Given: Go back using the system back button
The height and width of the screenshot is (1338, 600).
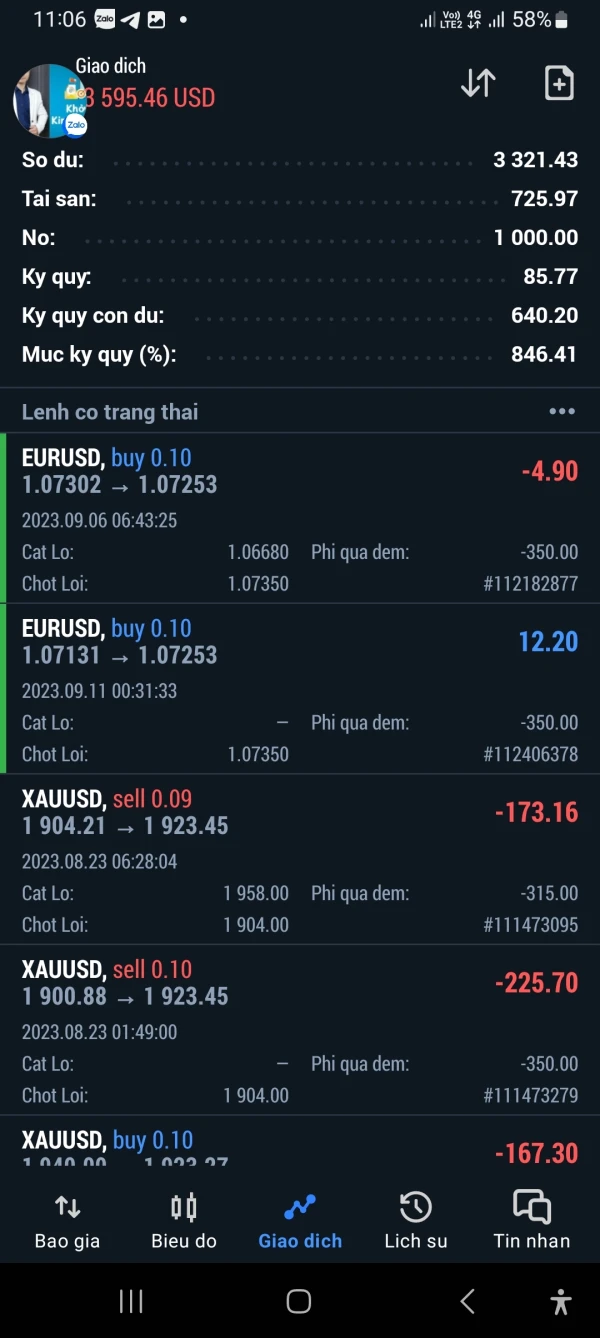Looking at the screenshot, I should (467, 1301).
